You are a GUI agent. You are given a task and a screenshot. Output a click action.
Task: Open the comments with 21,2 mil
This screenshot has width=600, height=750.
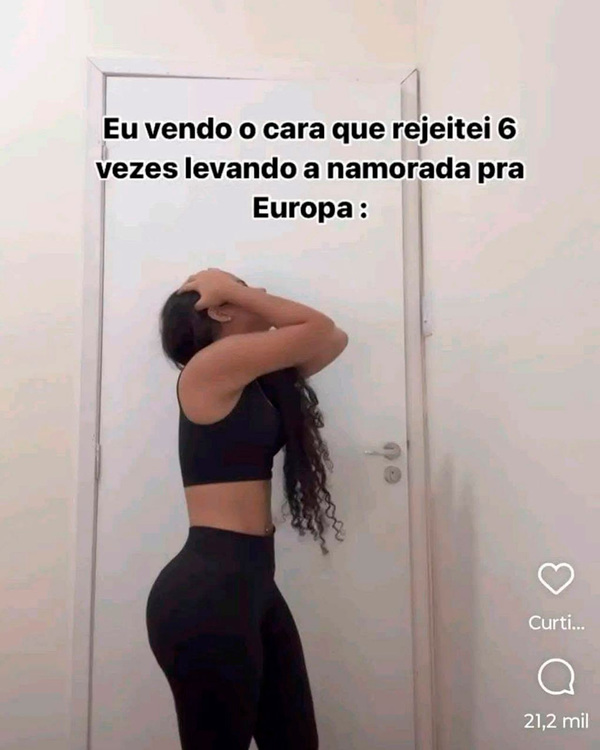click(x=556, y=678)
